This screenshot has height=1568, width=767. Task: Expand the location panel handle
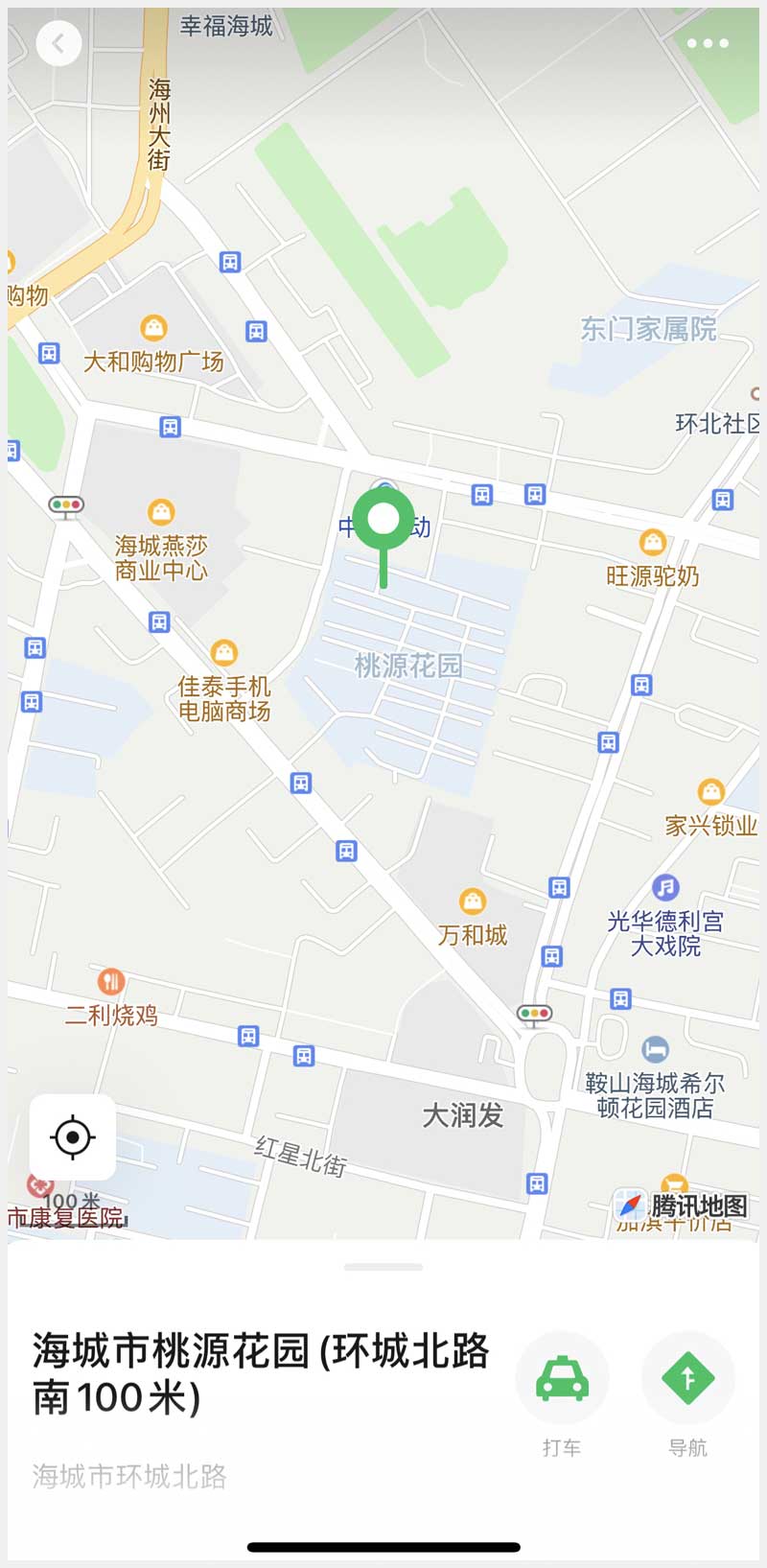tap(383, 1267)
